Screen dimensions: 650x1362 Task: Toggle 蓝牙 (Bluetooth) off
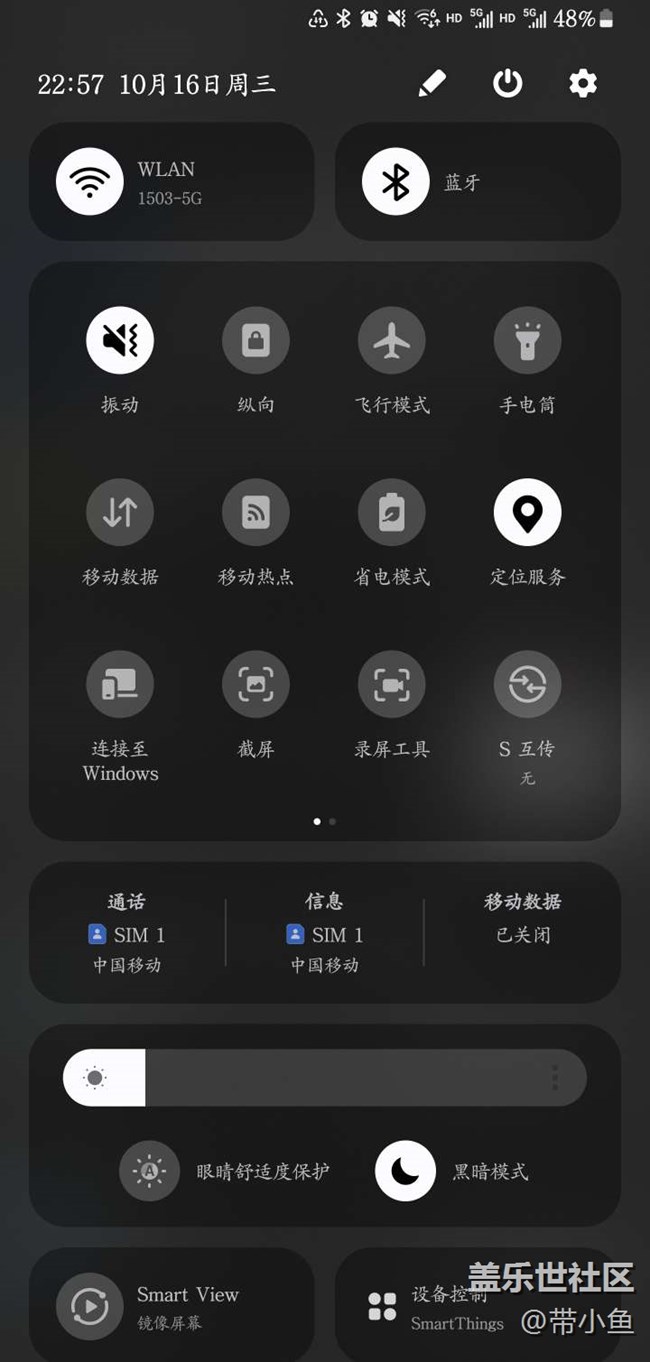pyautogui.click(x=396, y=181)
